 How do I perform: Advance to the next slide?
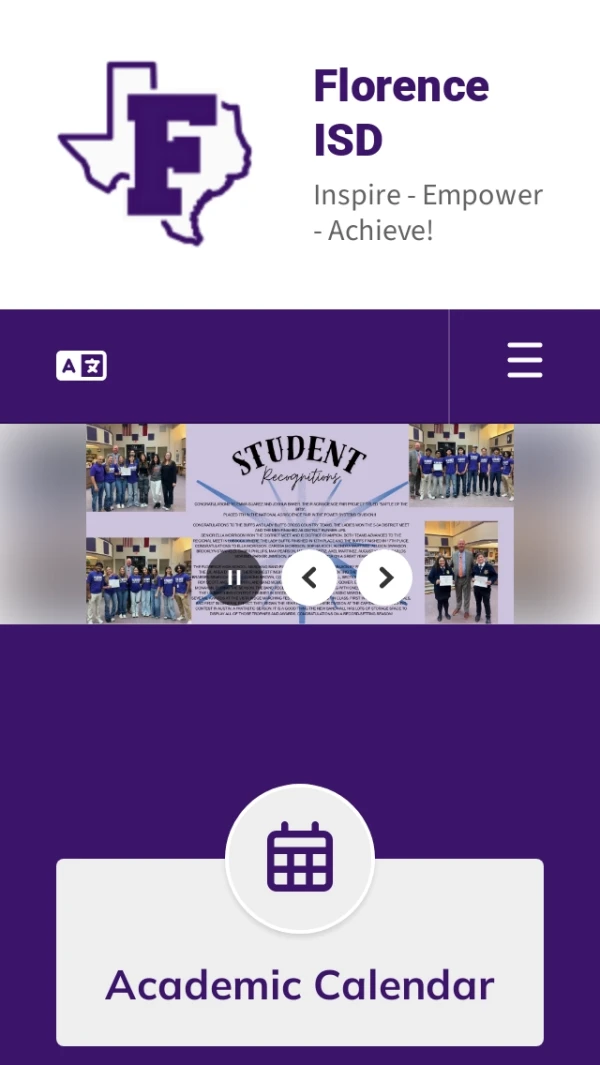pos(385,578)
